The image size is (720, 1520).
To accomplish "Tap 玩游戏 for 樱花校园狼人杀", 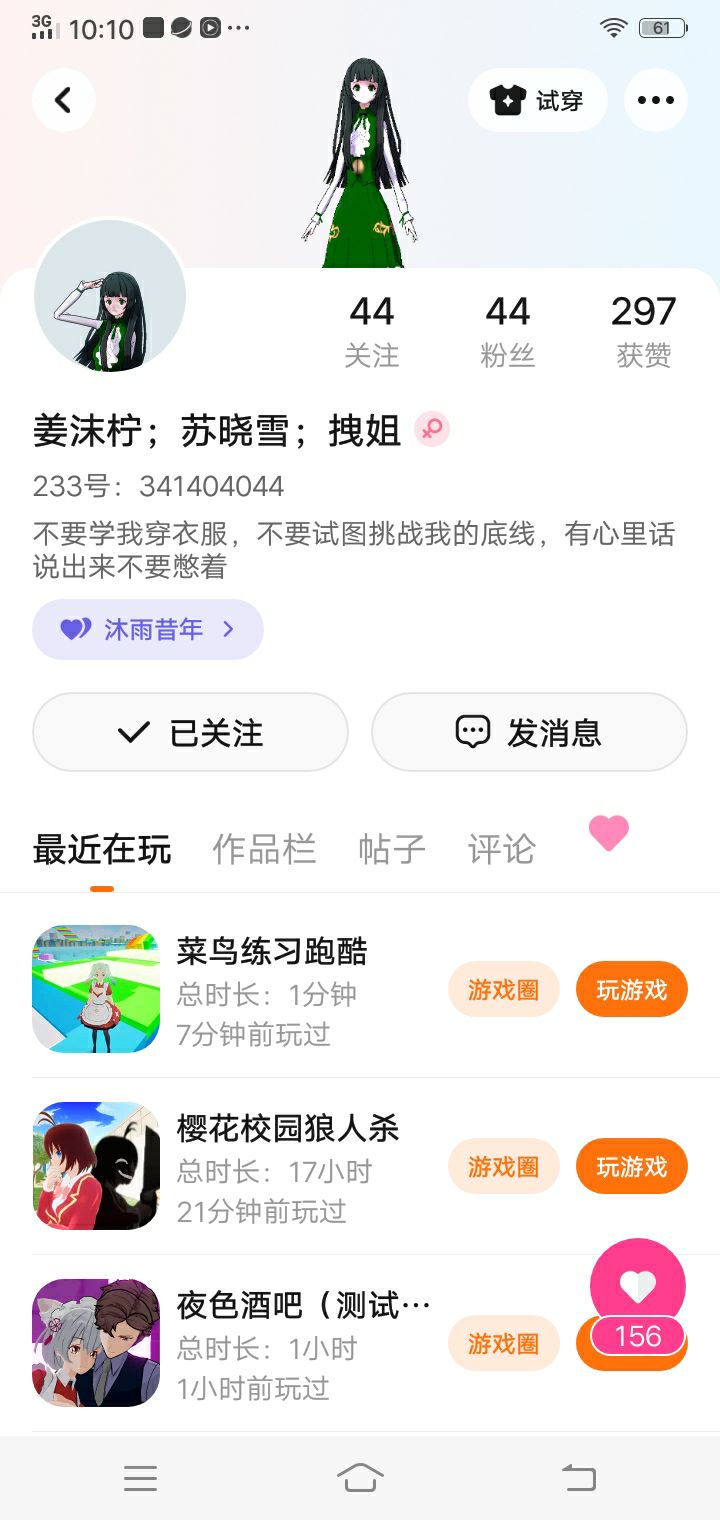I will tap(631, 1166).
